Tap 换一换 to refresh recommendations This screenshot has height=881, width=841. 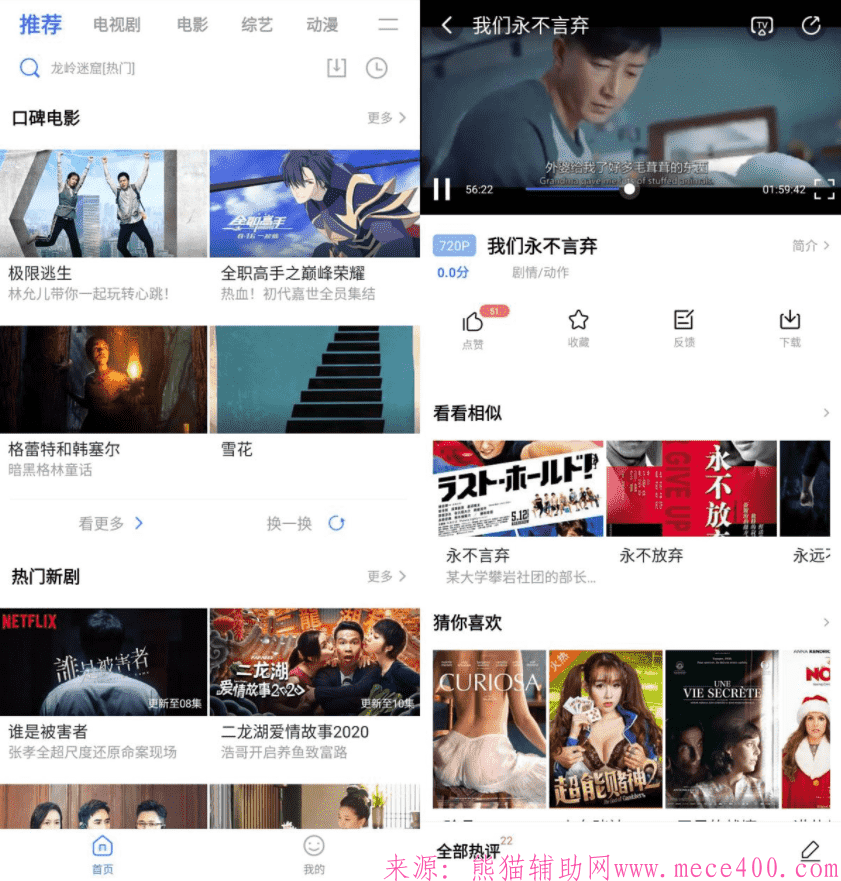(x=305, y=523)
